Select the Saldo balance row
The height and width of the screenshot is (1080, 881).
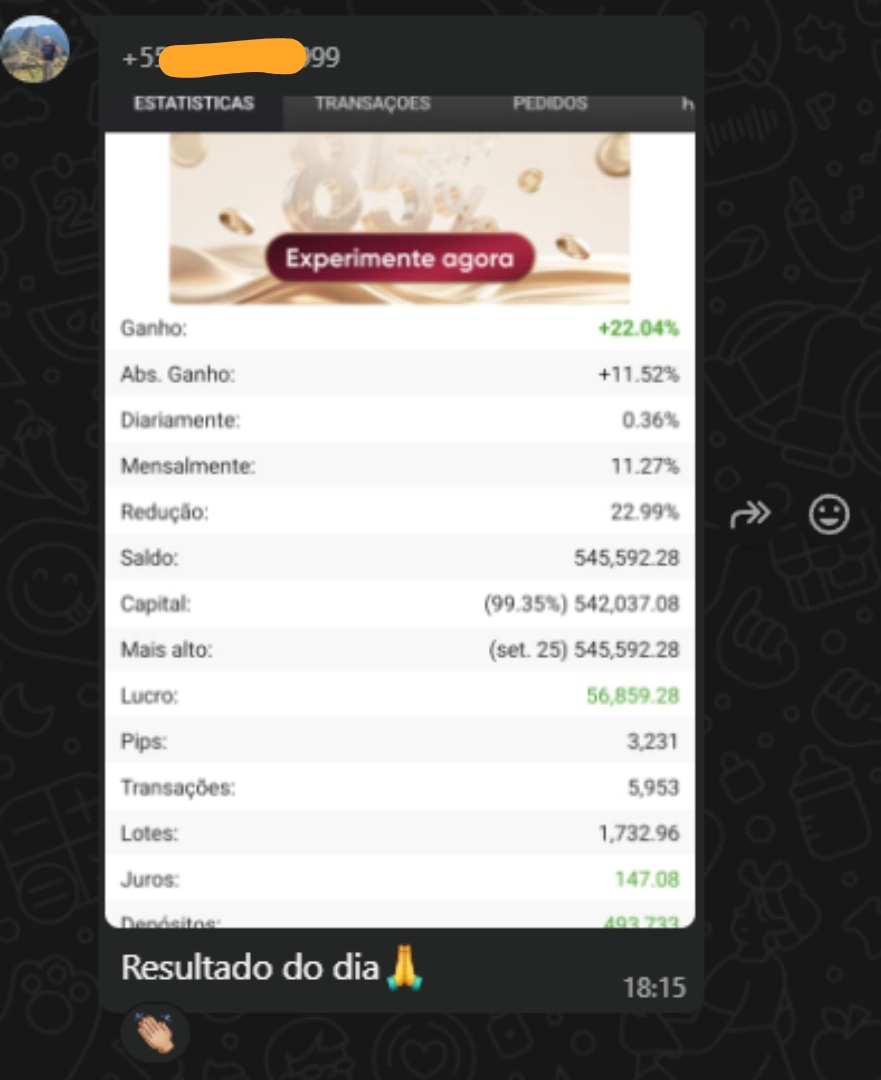(400, 557)
